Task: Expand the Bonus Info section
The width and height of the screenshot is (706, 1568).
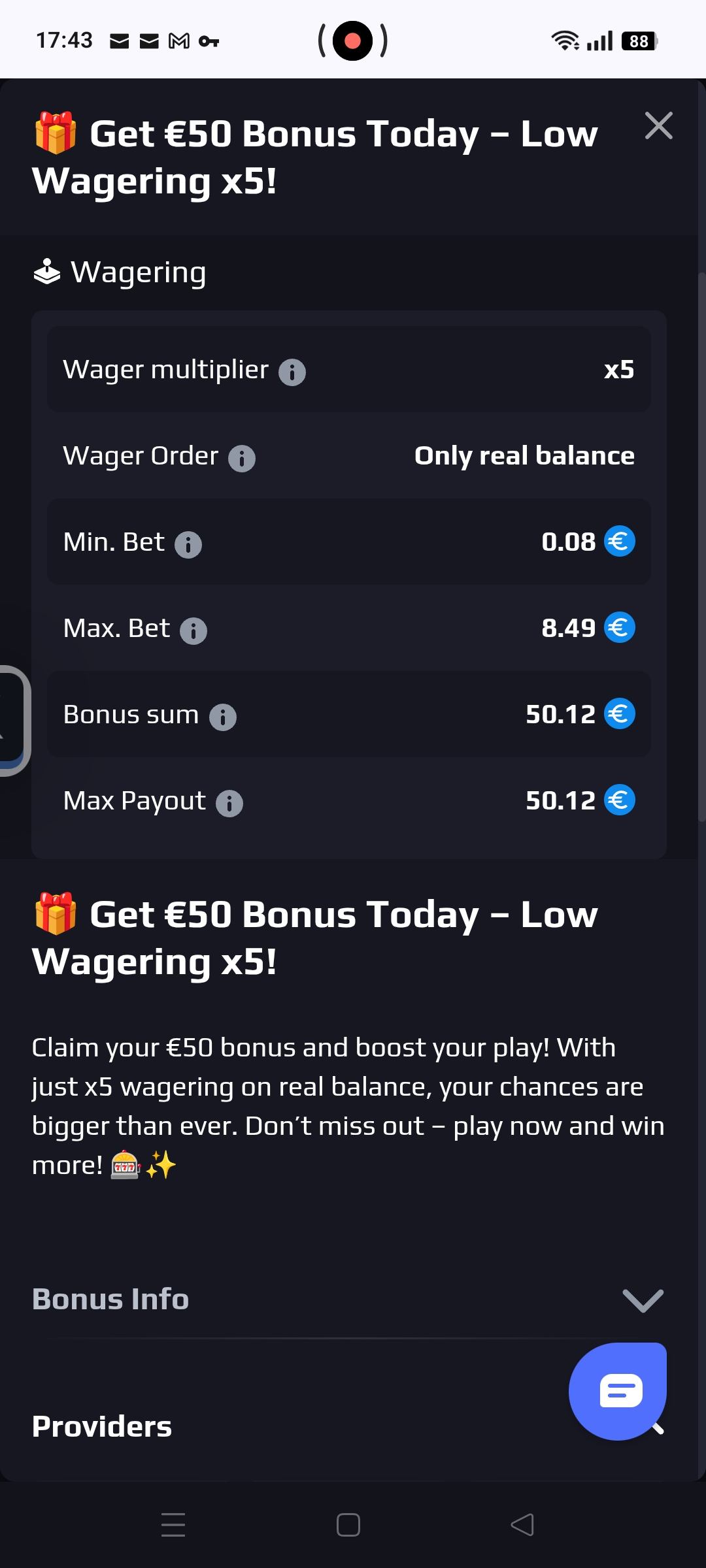Action: (643, 1300)
